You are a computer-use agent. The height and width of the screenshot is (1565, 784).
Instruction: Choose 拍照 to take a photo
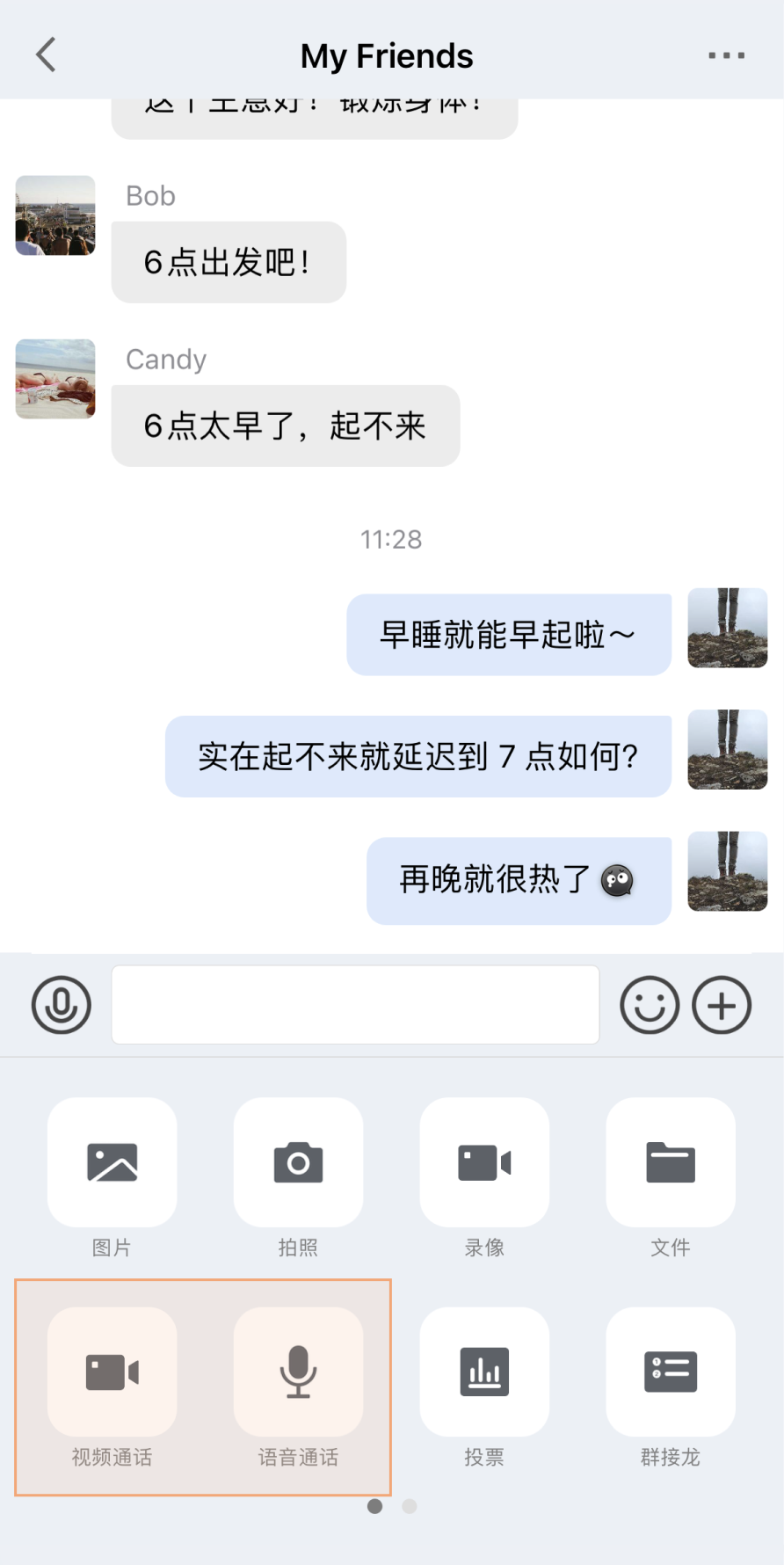point(298,1162)
